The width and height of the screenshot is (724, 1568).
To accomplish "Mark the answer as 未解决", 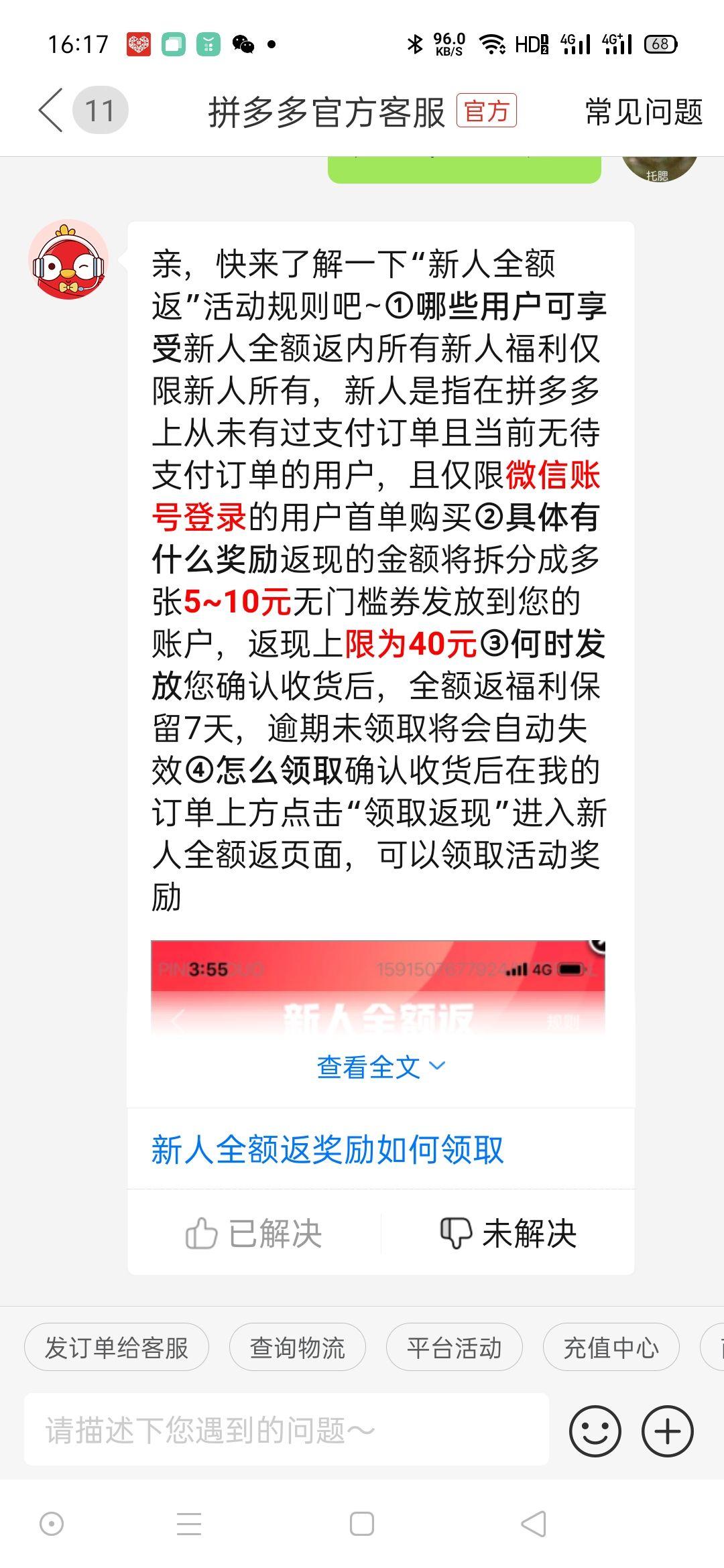I will click(508, 1233).
